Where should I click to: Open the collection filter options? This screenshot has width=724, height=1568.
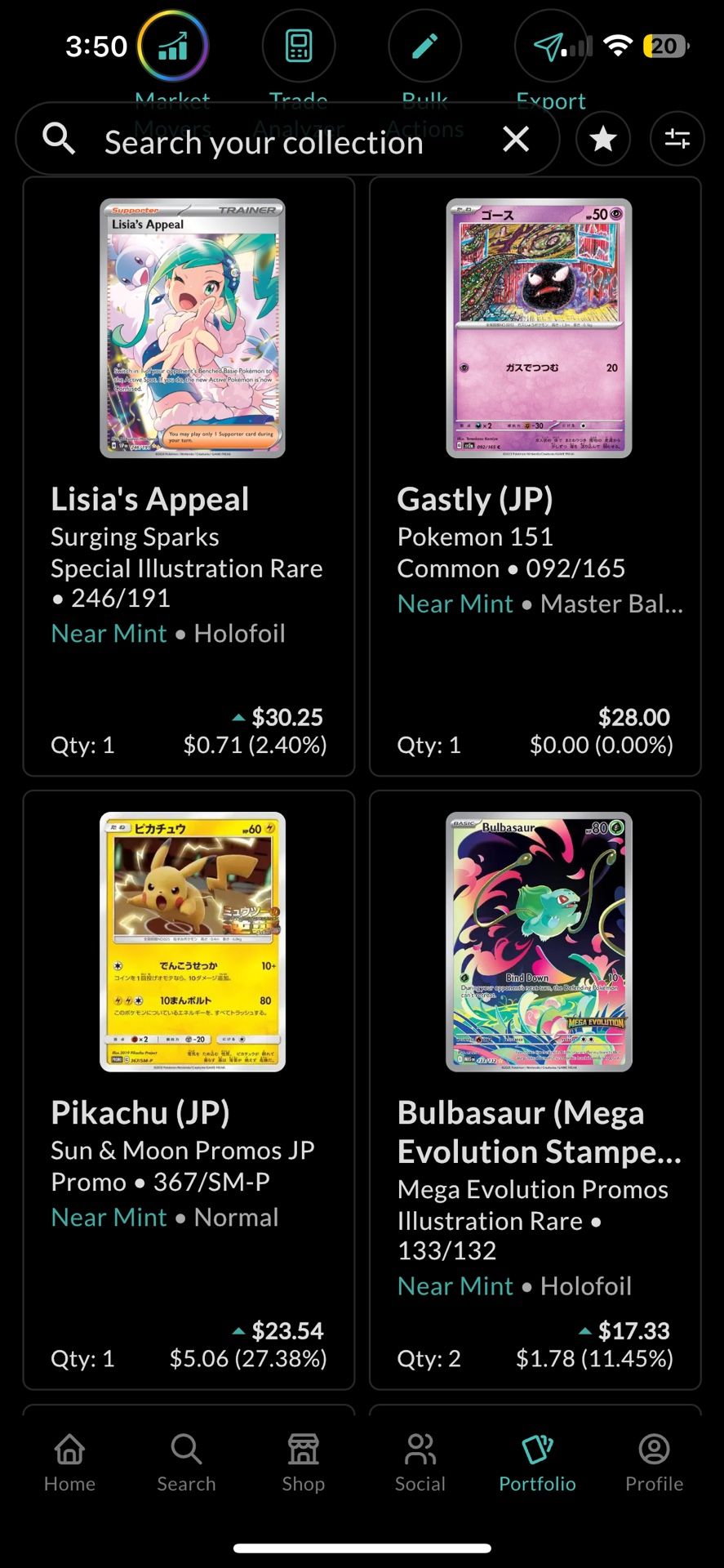coord(677,139)
